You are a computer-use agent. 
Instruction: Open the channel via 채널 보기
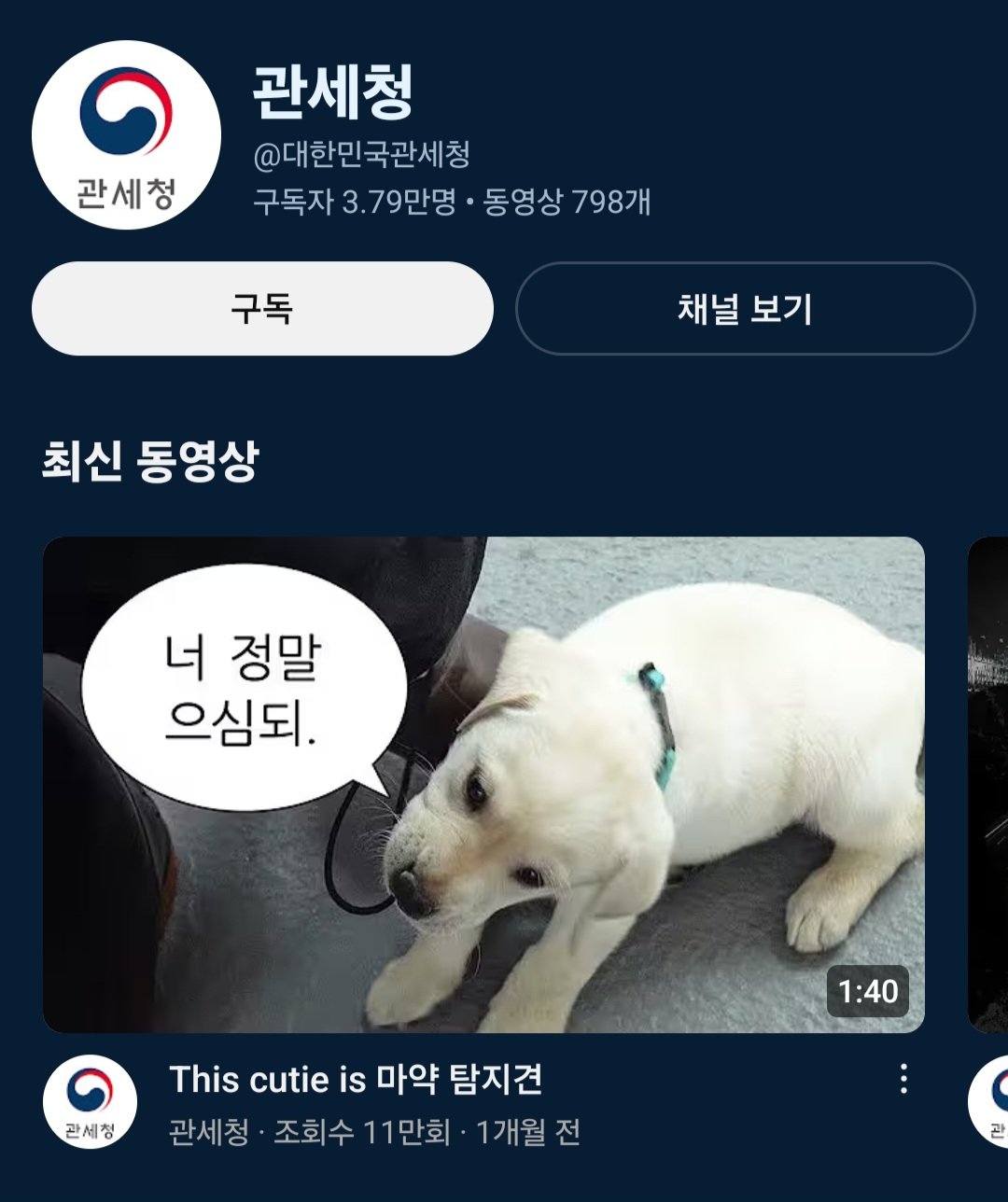point(745,309)
